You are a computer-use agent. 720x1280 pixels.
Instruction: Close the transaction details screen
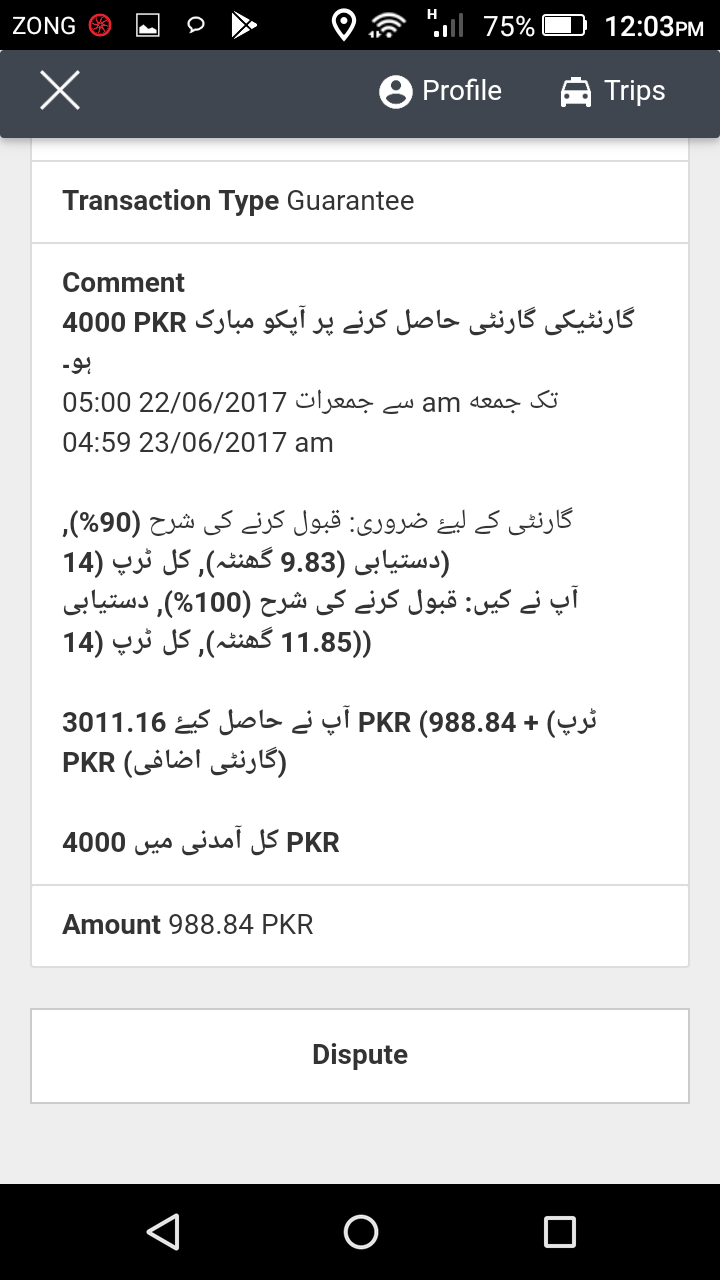[x=60, y=92]
